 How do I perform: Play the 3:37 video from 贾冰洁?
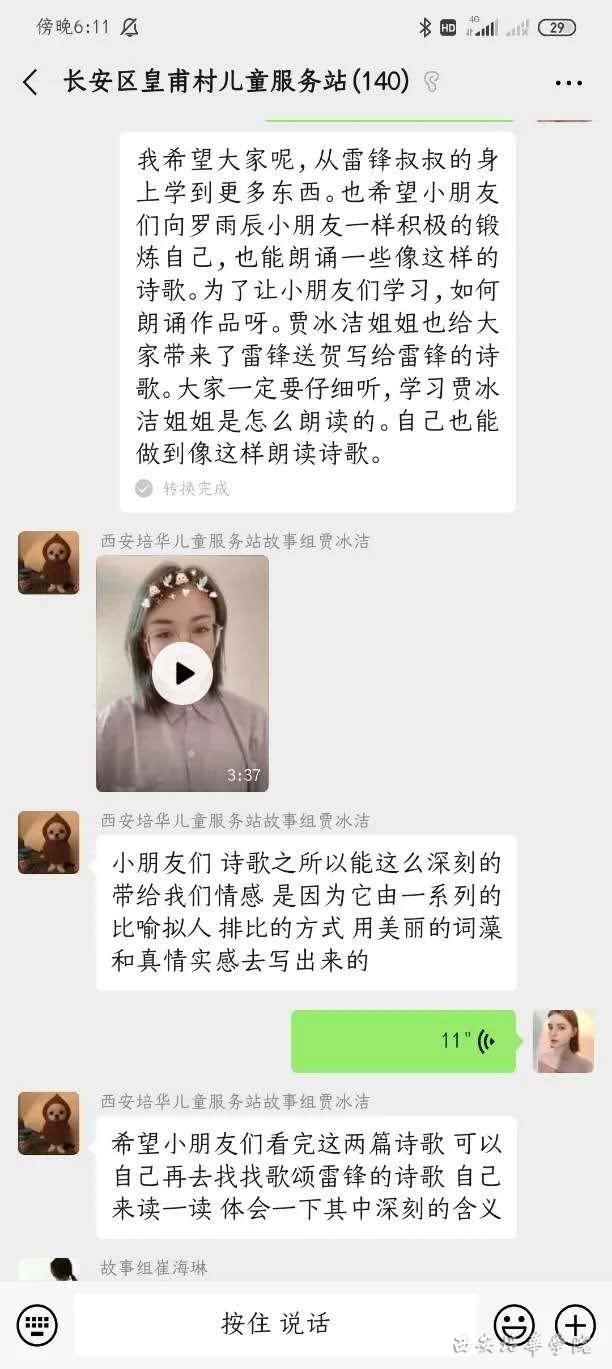[182, 673]
